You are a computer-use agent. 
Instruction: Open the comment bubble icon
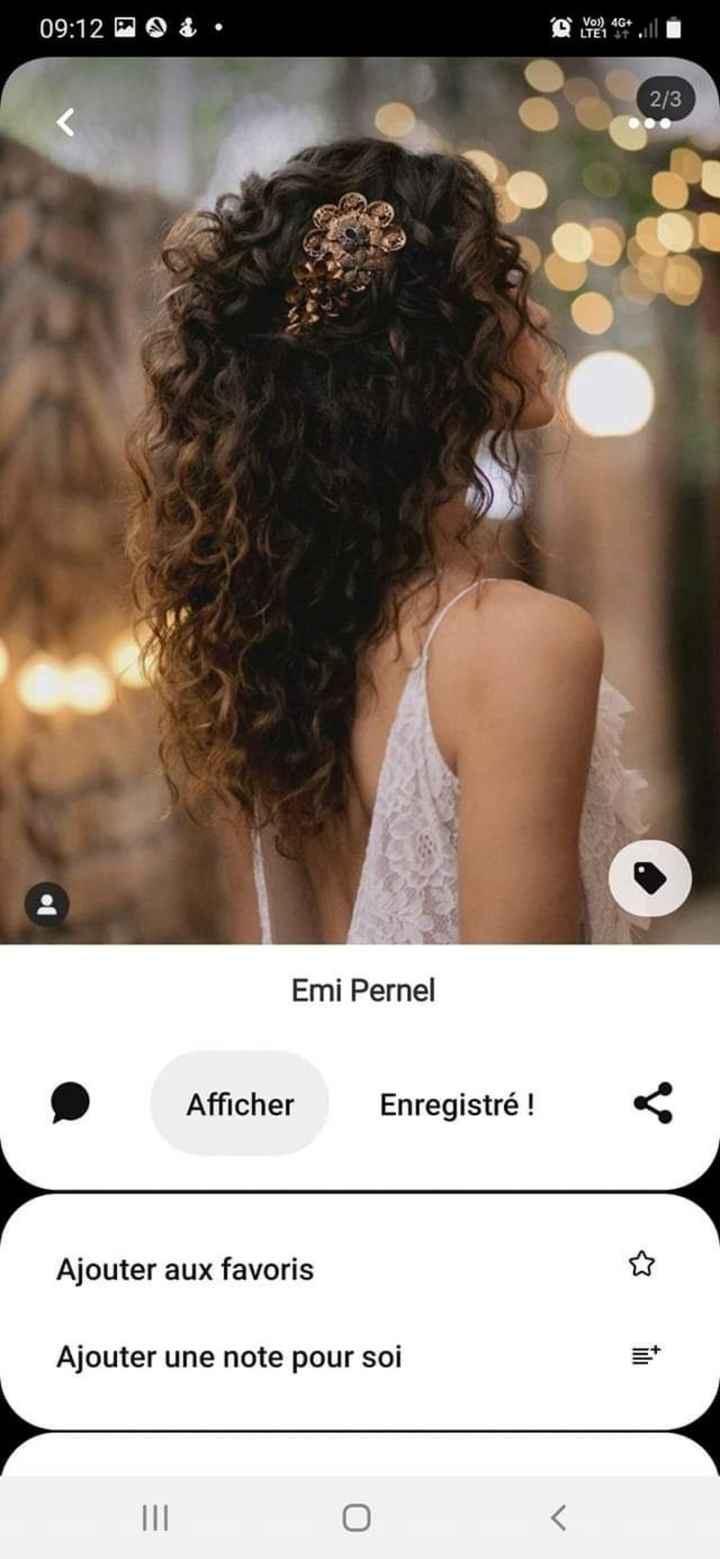(x=70, y=1104)
